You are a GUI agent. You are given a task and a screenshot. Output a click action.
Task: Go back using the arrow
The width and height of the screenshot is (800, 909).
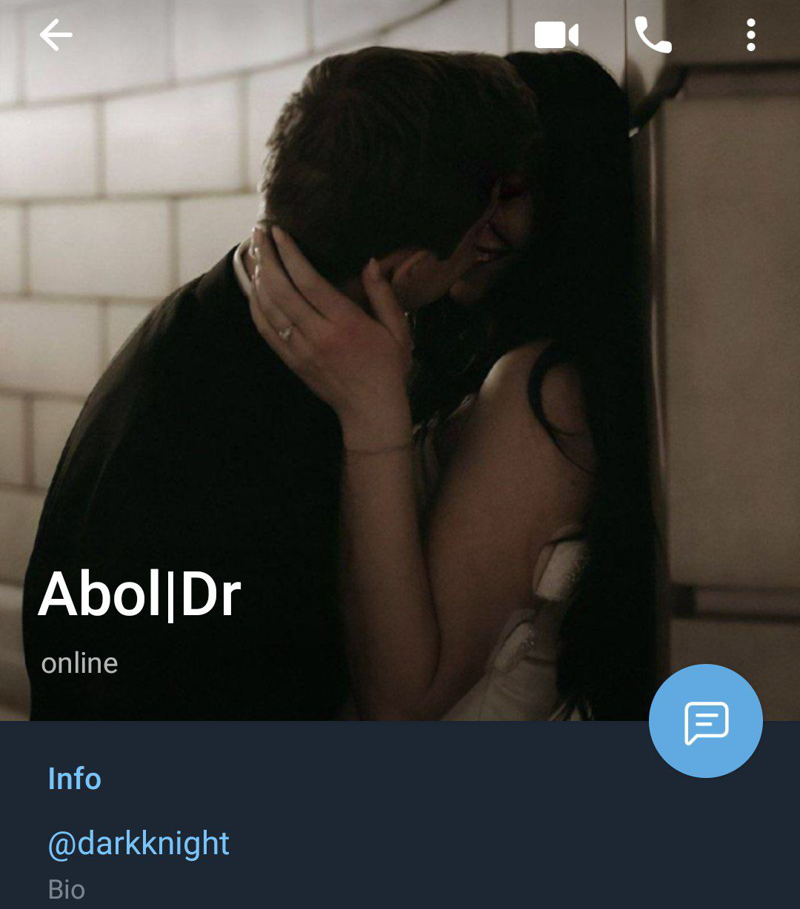(x=56, y=36)
